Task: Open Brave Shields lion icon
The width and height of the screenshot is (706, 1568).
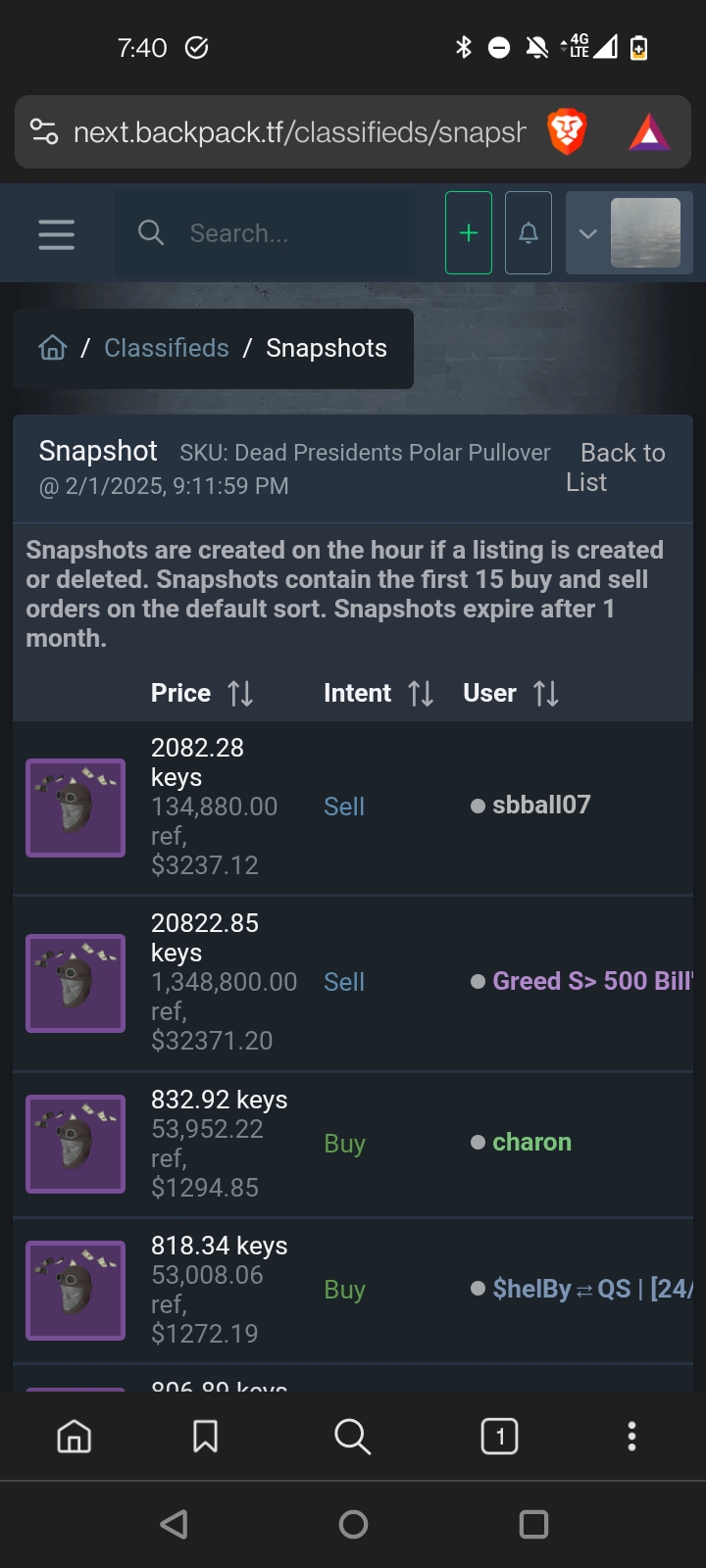Action: [567, 132]
